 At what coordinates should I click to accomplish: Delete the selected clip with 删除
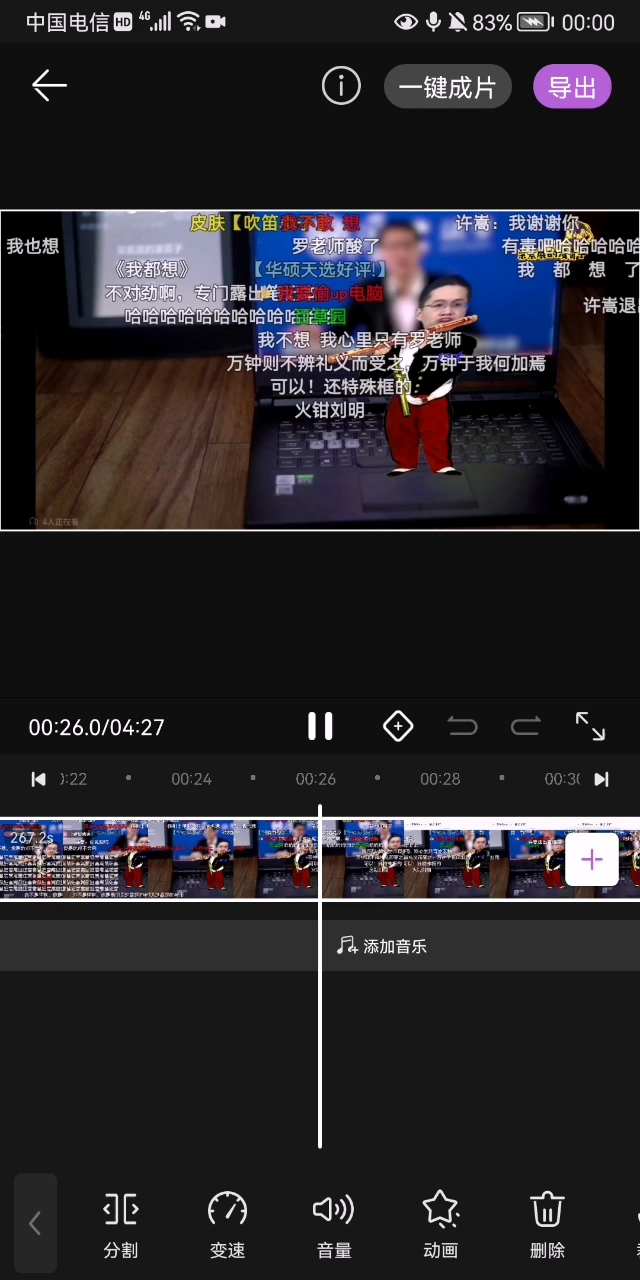[x=547, y=1224]
